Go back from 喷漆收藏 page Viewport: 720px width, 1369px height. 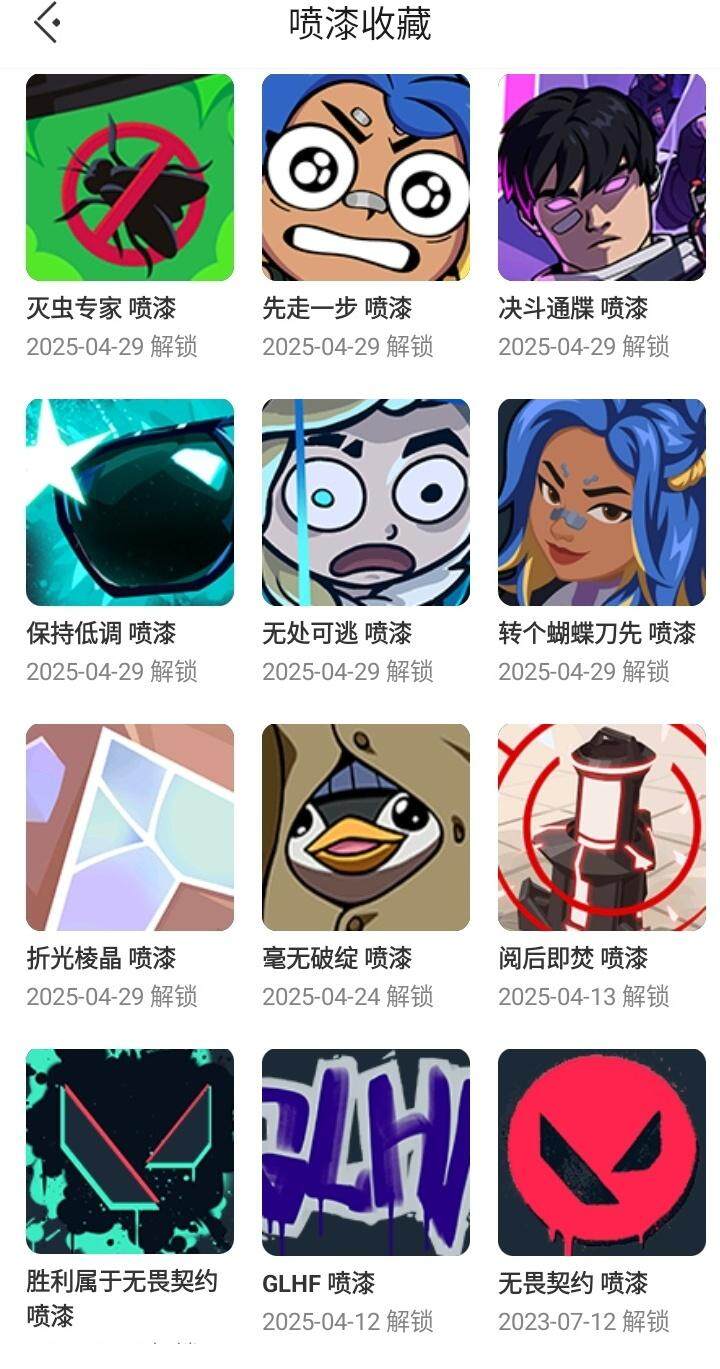[x=47, y=23]
